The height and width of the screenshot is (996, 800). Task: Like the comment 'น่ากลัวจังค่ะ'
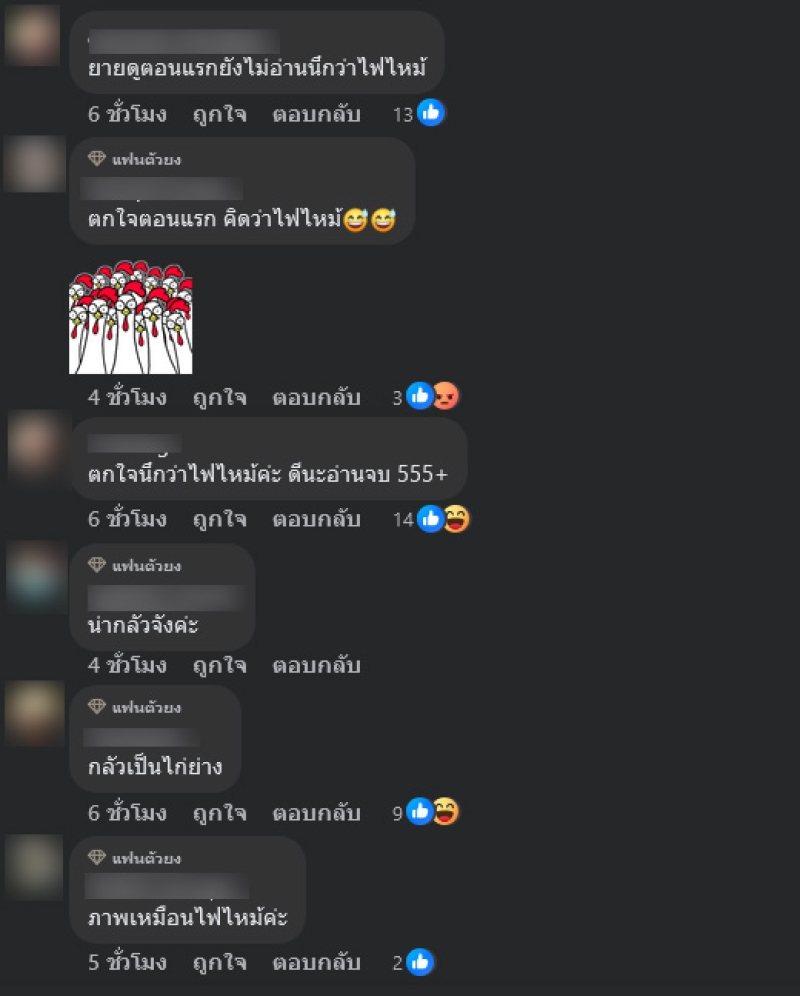[220, 665]
